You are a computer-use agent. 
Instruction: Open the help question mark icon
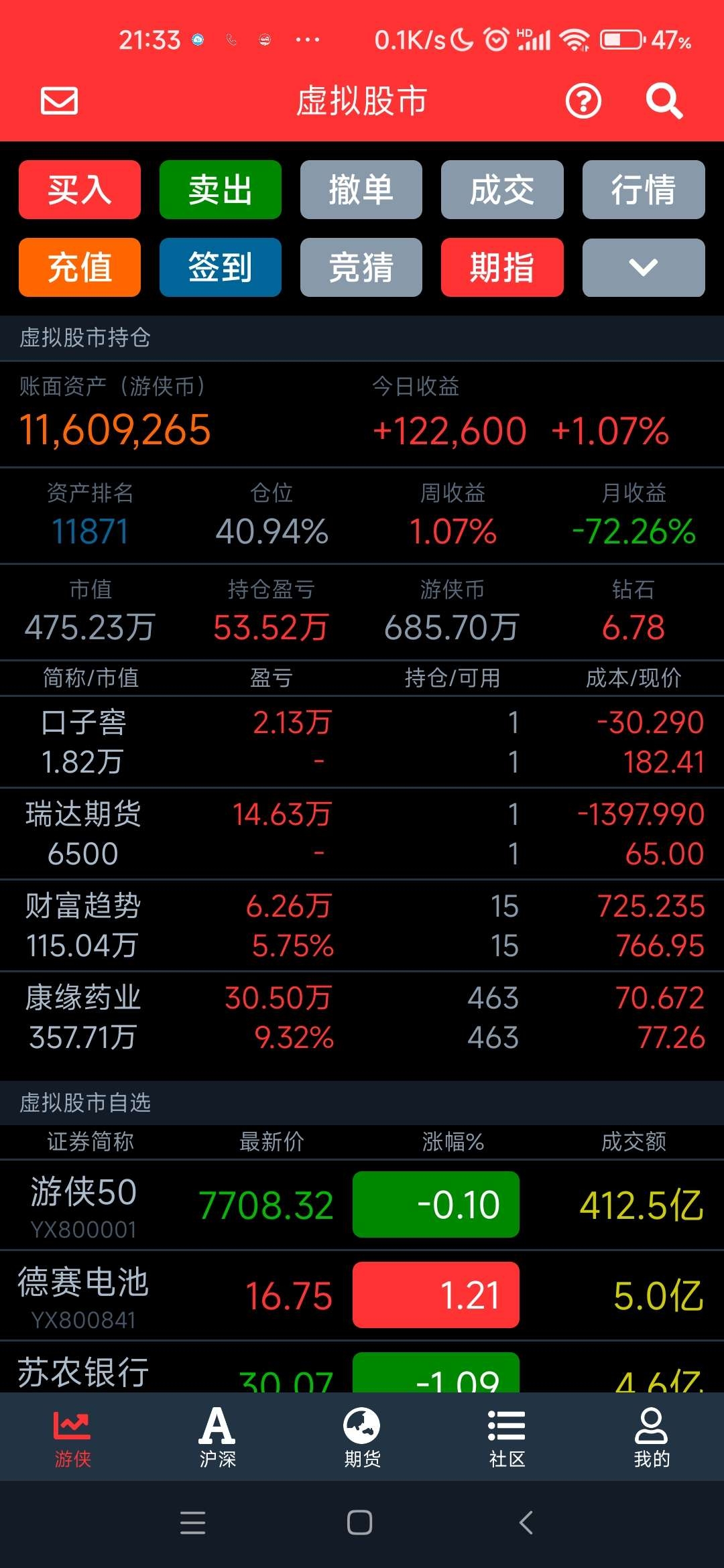tap(583, 101)
